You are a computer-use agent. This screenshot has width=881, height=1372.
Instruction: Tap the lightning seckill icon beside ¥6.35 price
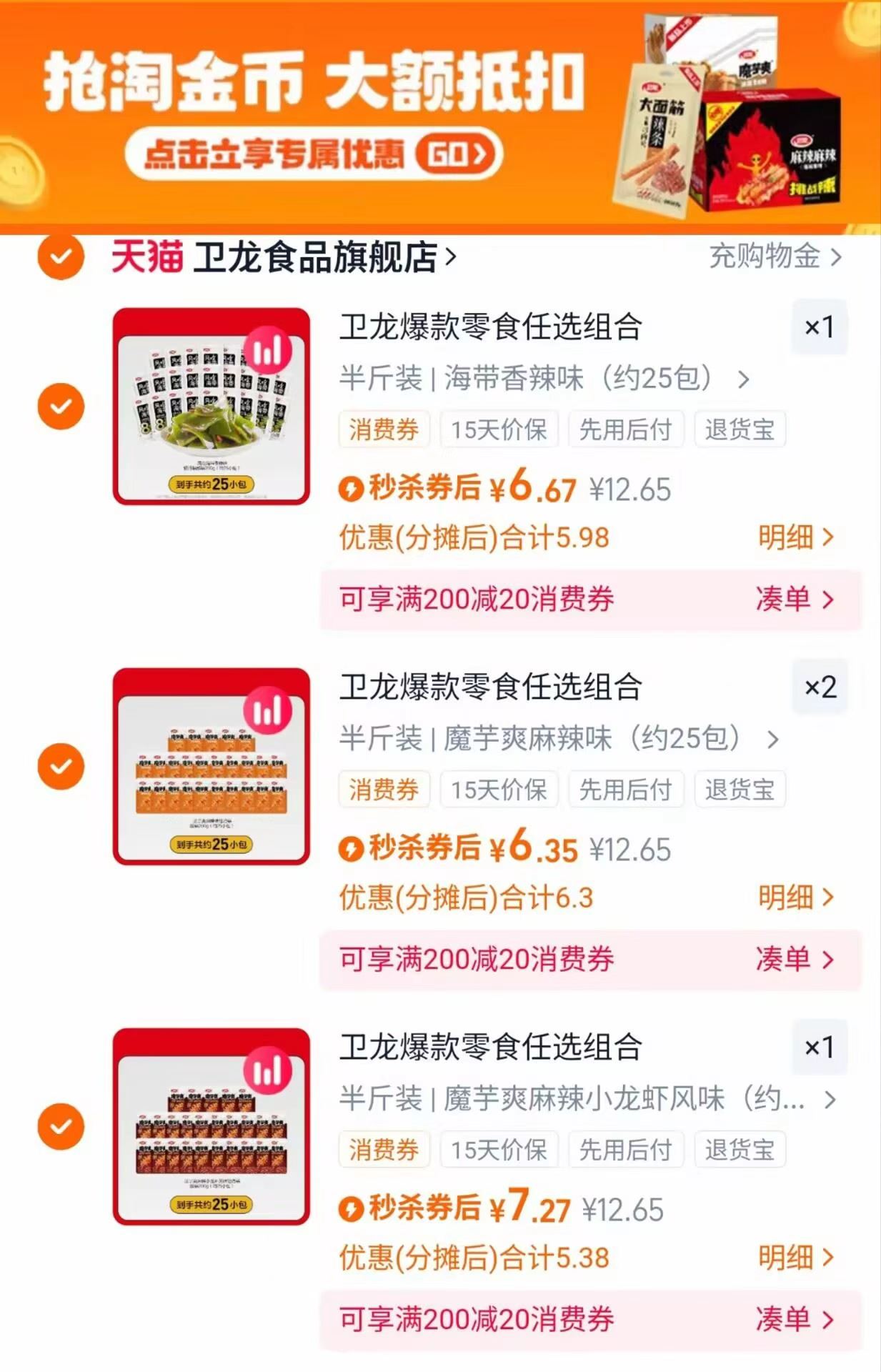[x=352, y=850]
